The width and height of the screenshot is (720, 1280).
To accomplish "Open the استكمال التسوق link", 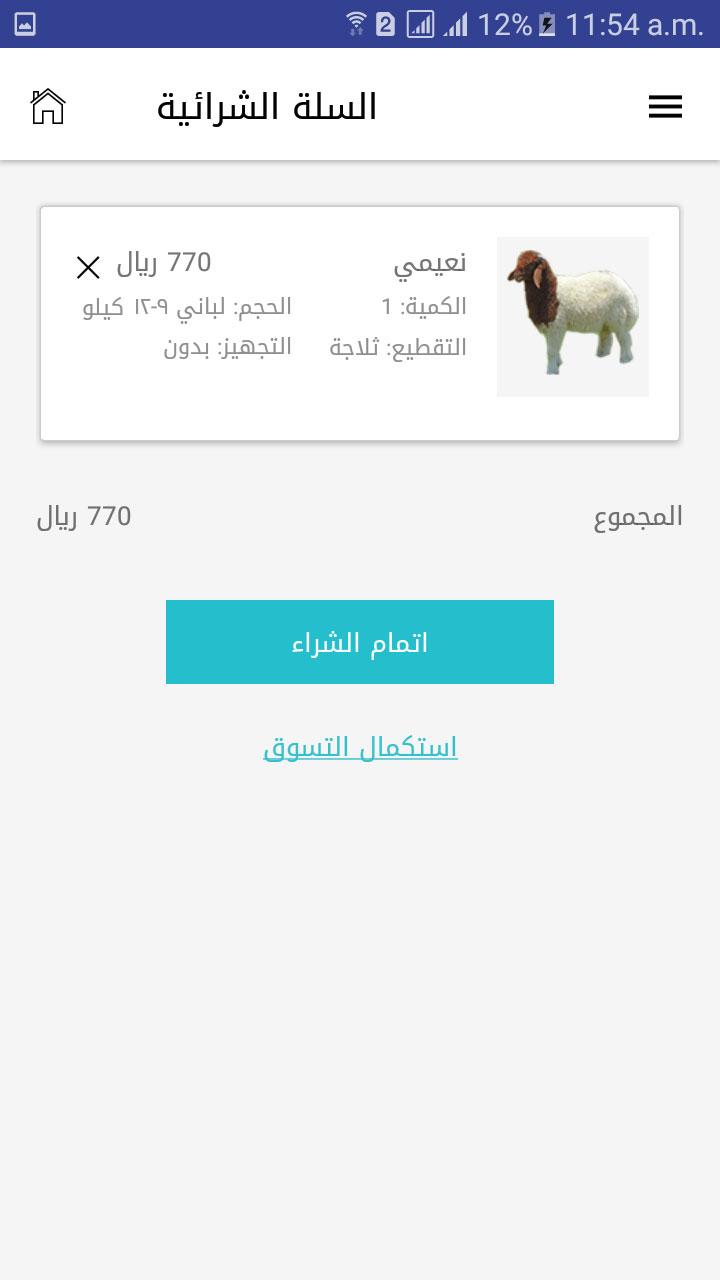I will click(x=360, y=748).
